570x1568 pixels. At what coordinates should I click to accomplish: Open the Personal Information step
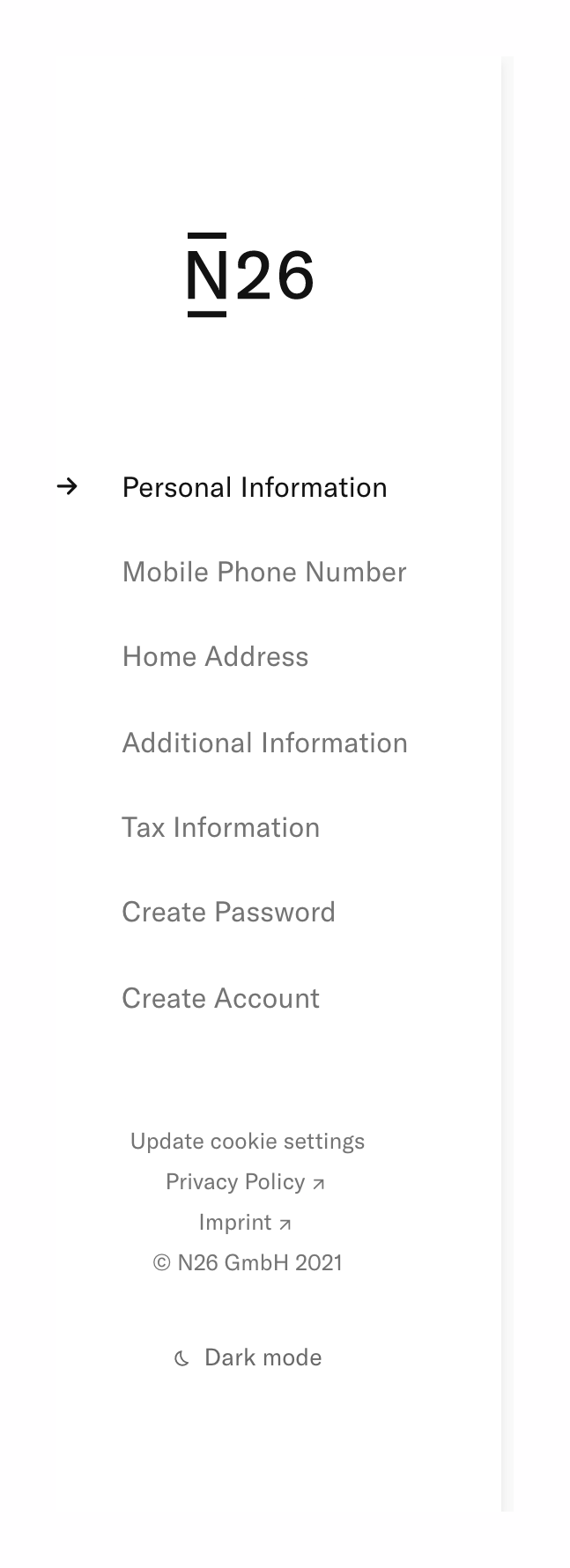point(254,487)
